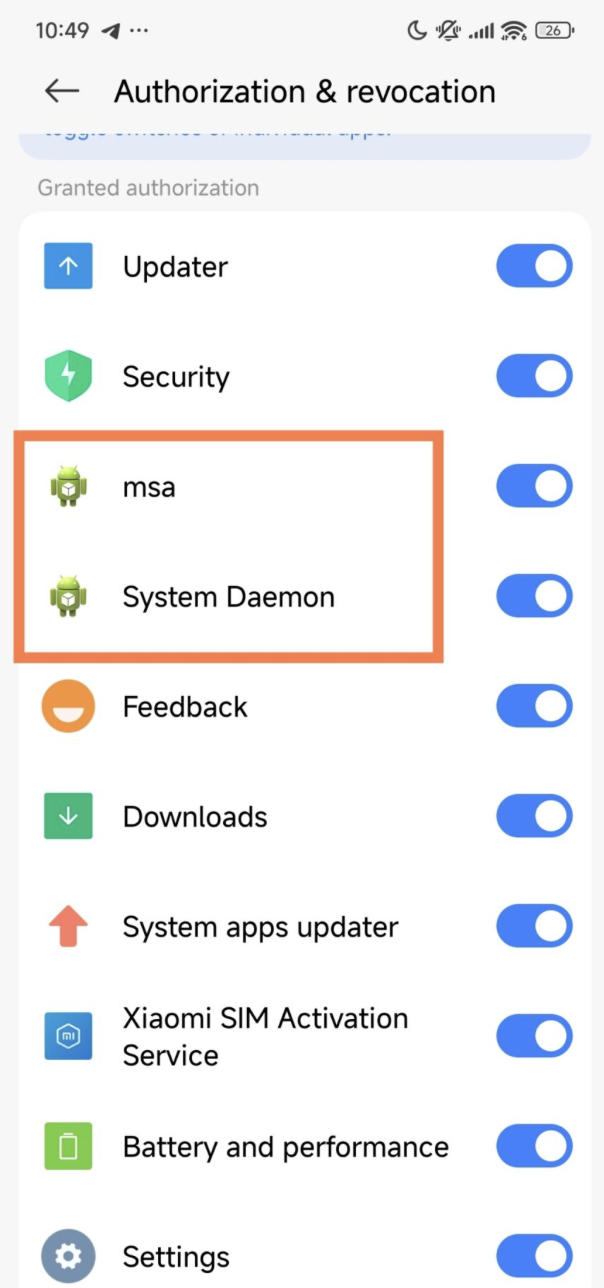
Task: Toggle System apps updater authorization
Action: tap(534, 927)
